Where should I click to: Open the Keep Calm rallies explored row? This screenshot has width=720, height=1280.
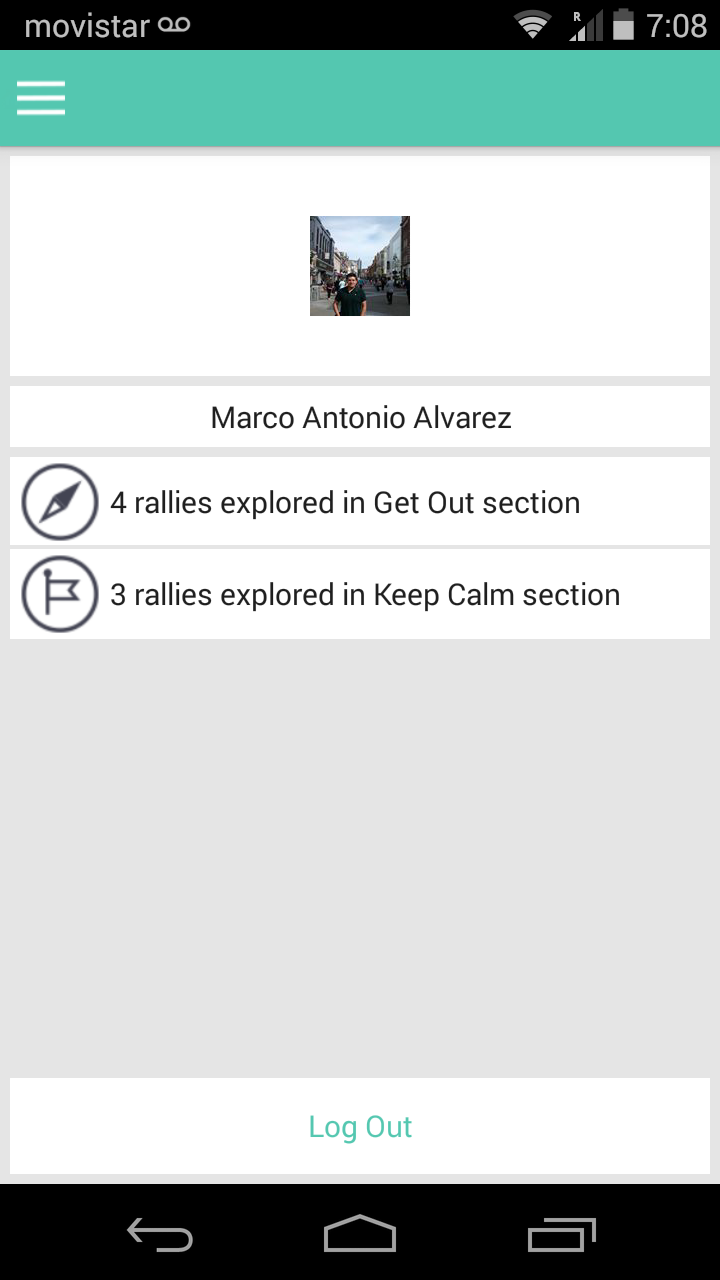[x=360, y=595]
